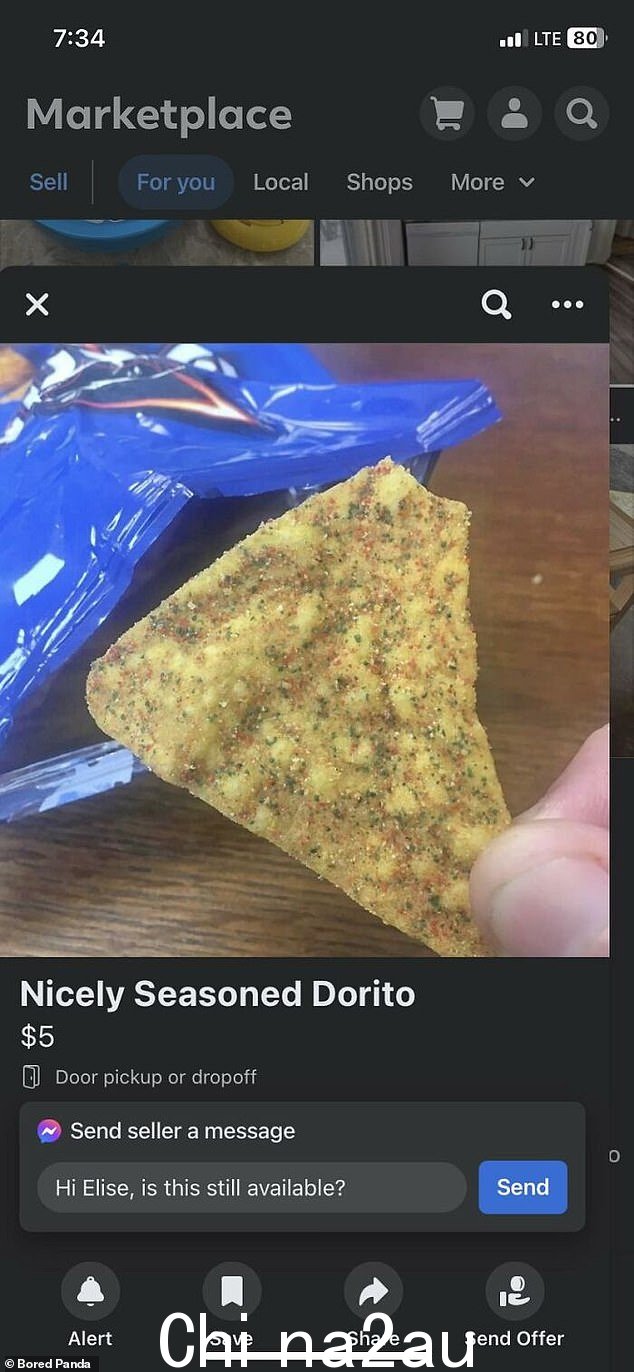
Task: Open the profile icon in Marketplace header
Action: point(514,113)
